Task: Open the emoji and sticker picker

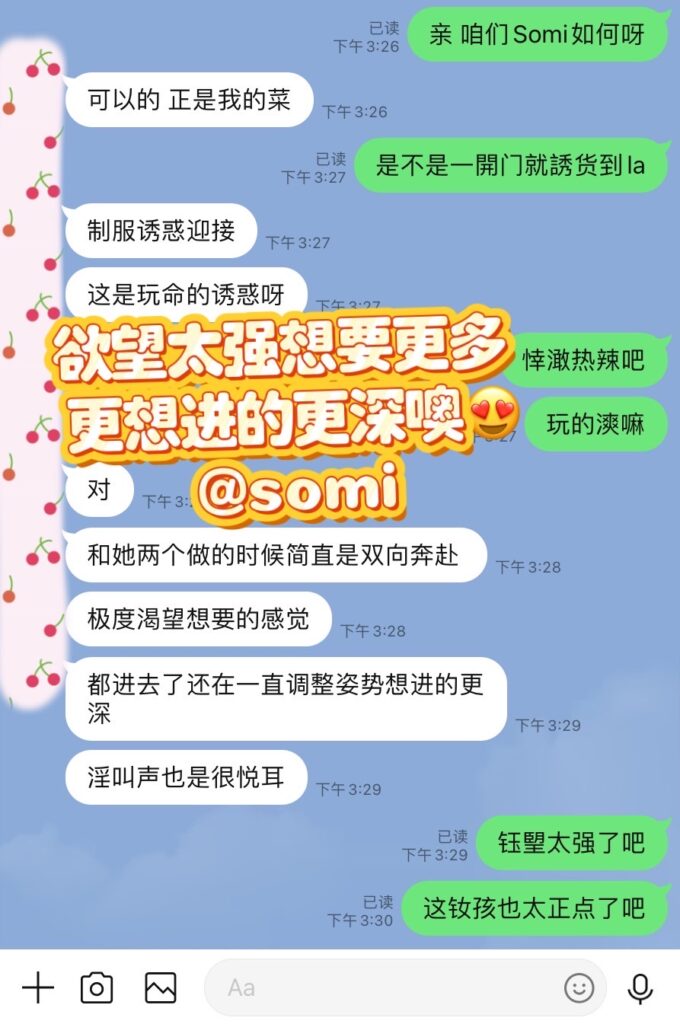Action: 579,988
